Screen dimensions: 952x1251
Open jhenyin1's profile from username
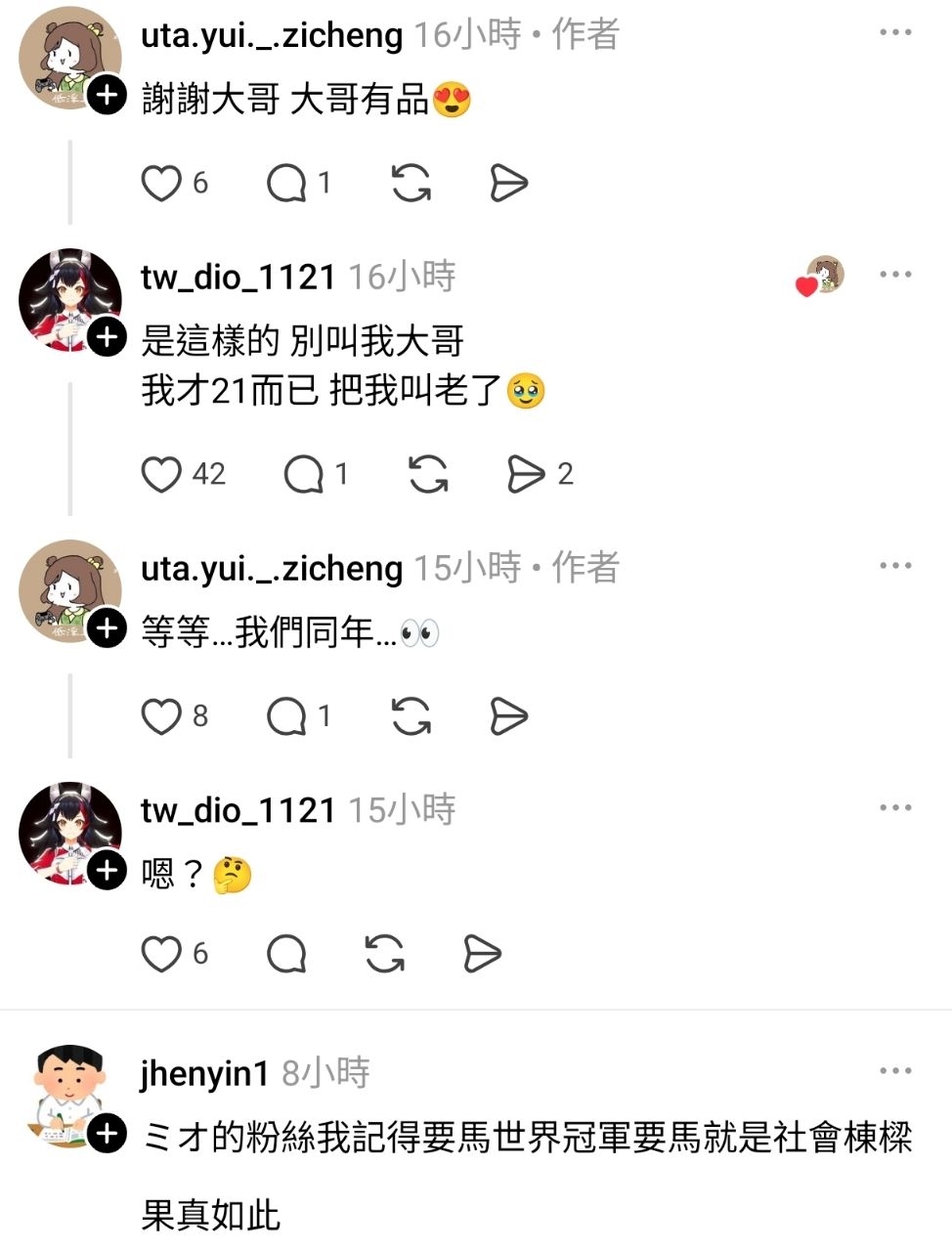[x=203, y=1073]
